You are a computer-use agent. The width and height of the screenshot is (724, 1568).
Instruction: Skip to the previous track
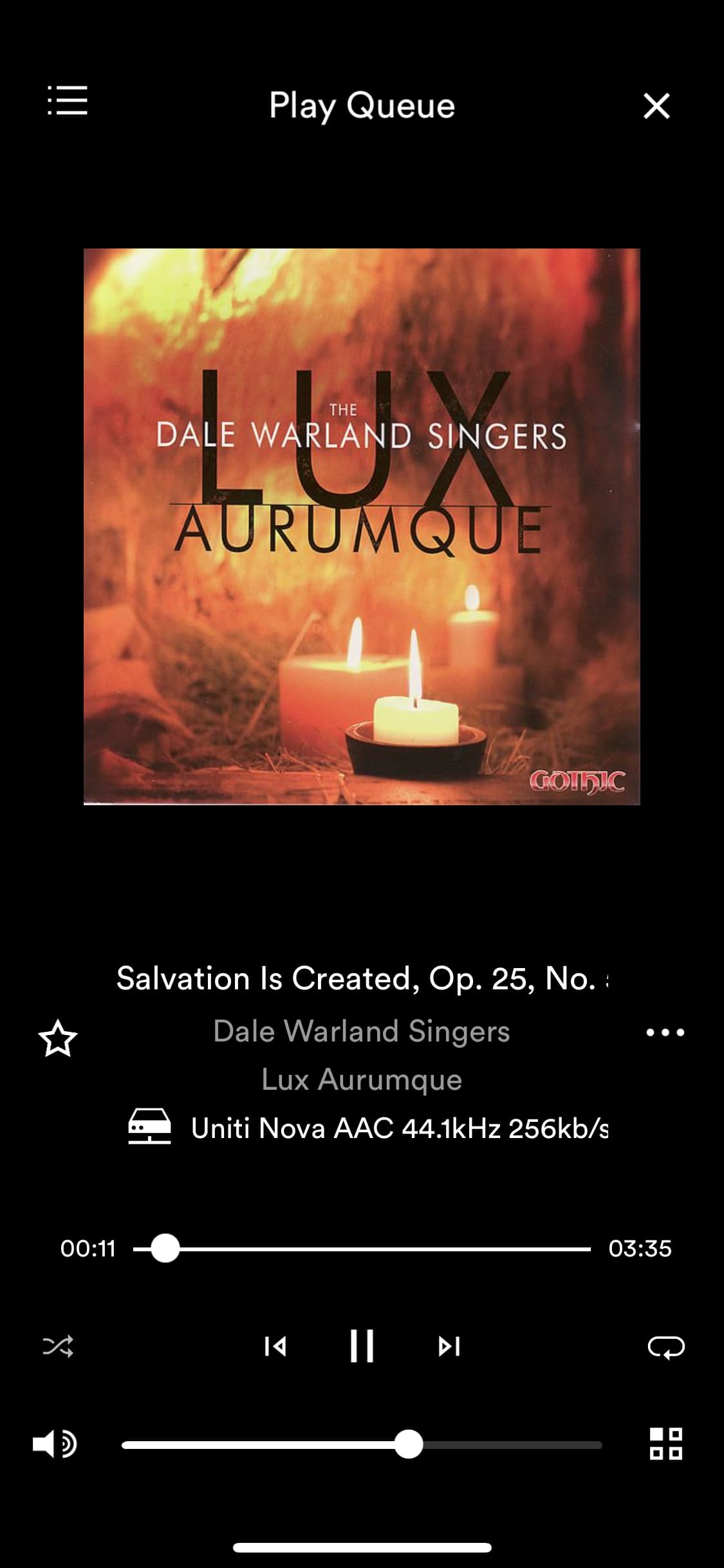pyautogui.click(x=275, y=1347)
